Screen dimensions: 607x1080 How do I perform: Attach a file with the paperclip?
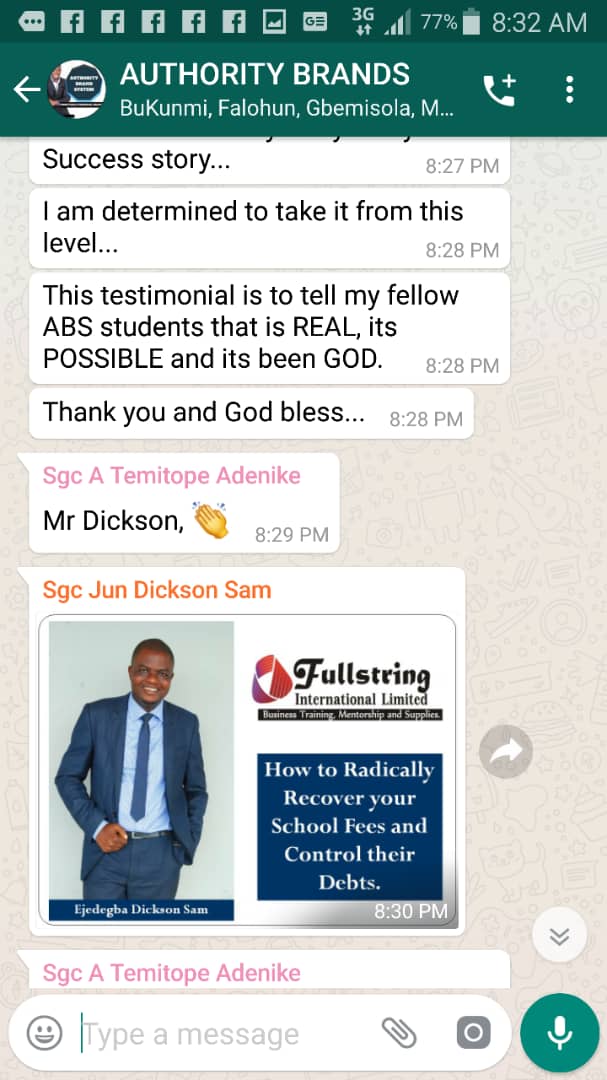pos(399,1033)
